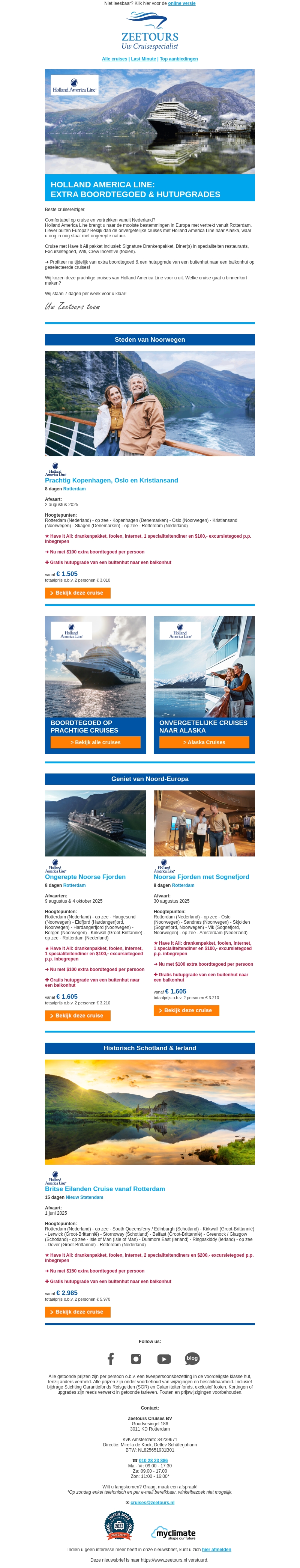The height and width of the screenshot is (1568, 300).
Task: Open the YouTube icon
Action: point(164,1358)
